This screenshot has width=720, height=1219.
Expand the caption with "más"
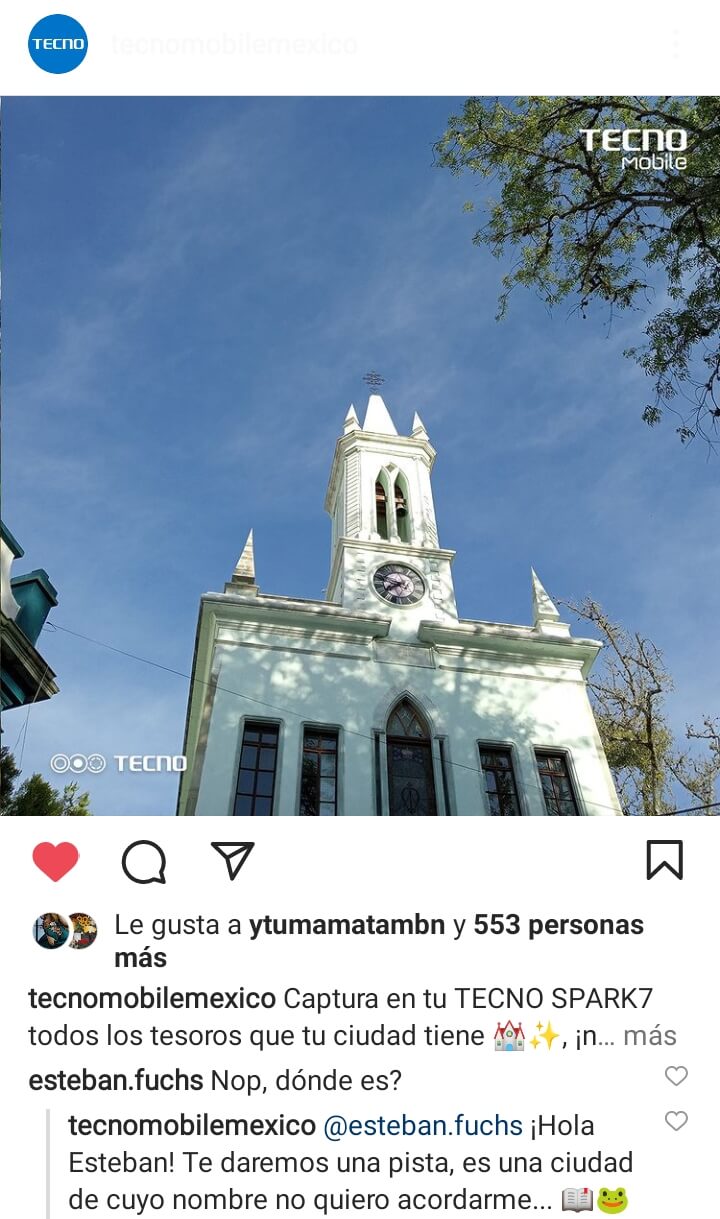[x=650, y=1036]
